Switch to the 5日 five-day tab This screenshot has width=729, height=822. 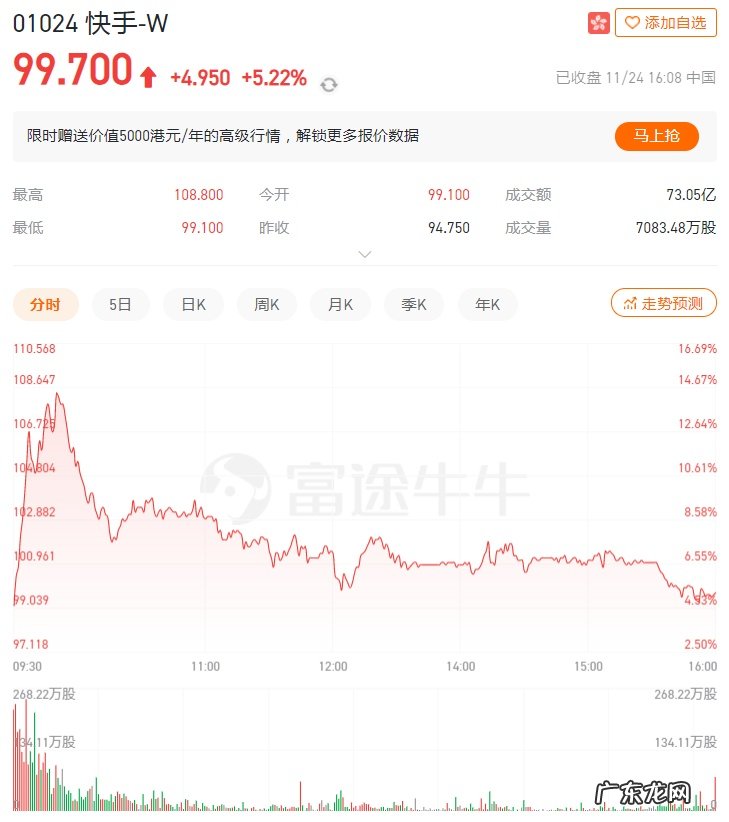click(x=120, y=305)
